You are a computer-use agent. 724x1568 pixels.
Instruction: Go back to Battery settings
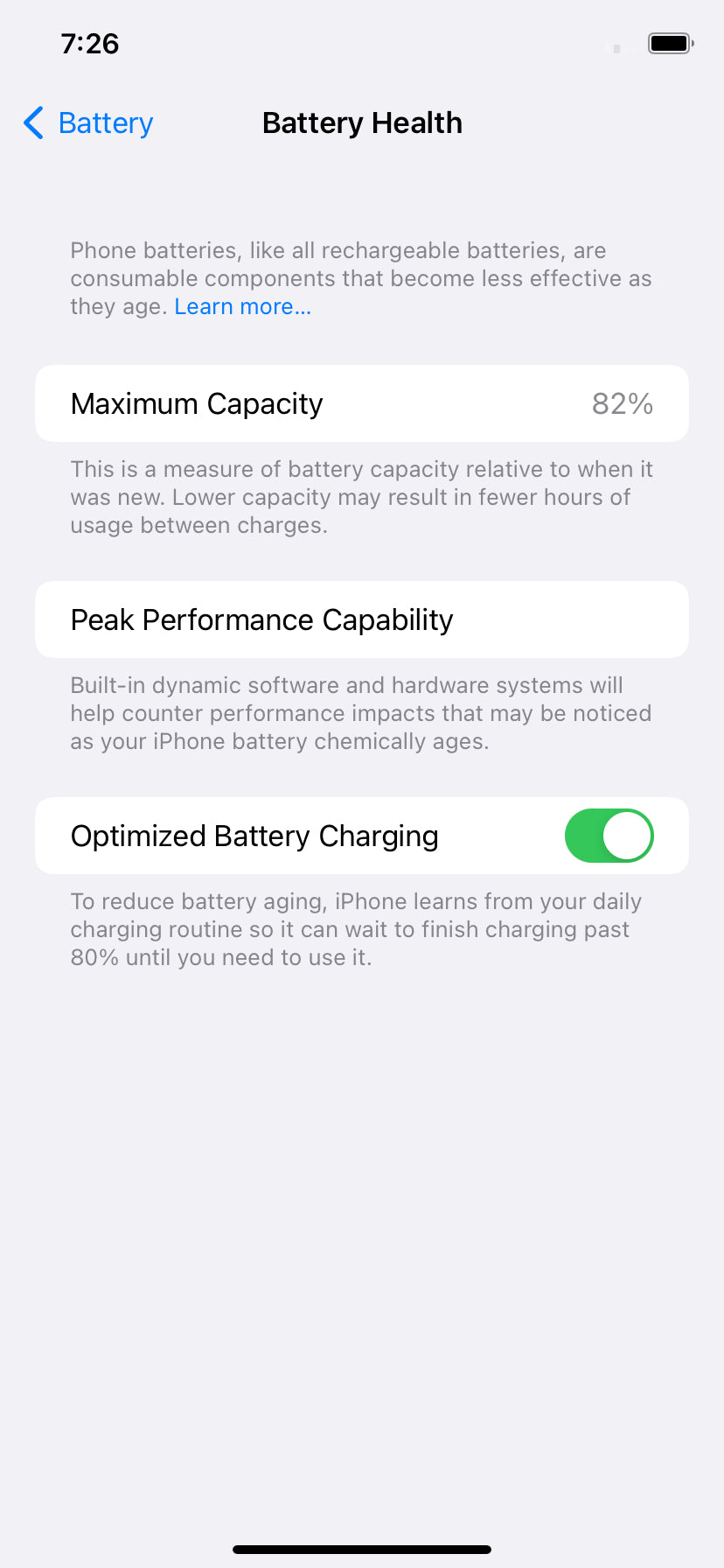(89, 123)
